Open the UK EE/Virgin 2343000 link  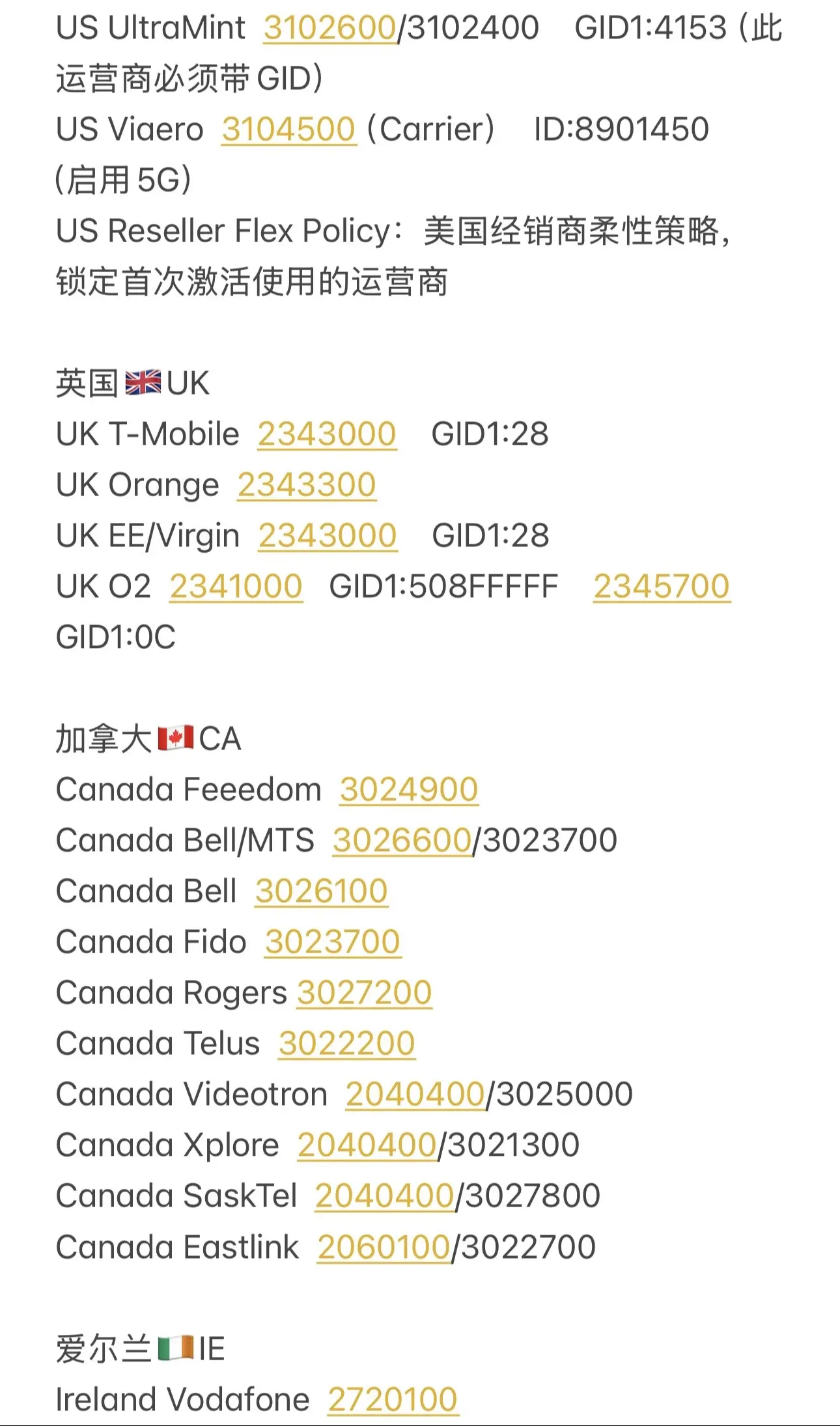click(x=328, y=536)
